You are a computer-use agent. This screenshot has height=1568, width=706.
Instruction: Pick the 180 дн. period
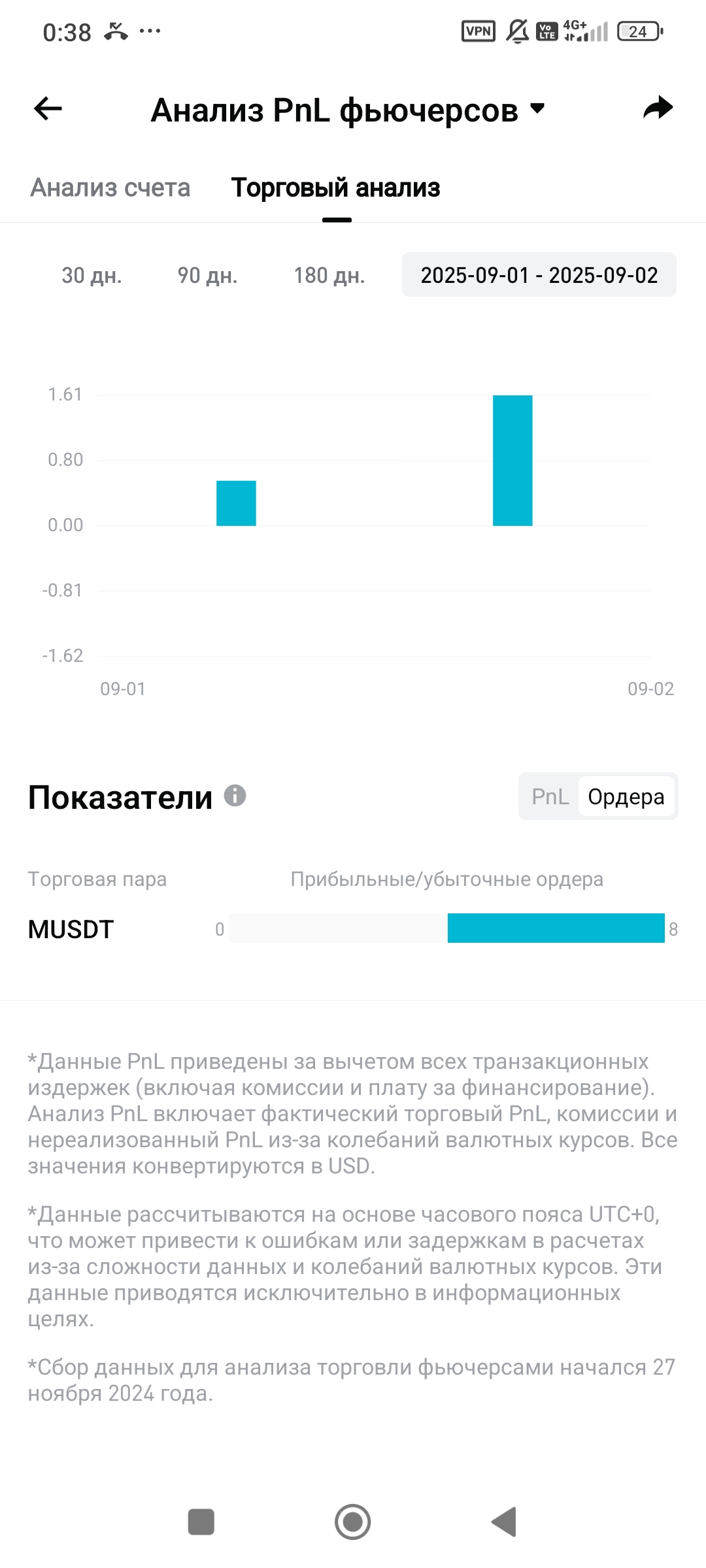(329, 275)
